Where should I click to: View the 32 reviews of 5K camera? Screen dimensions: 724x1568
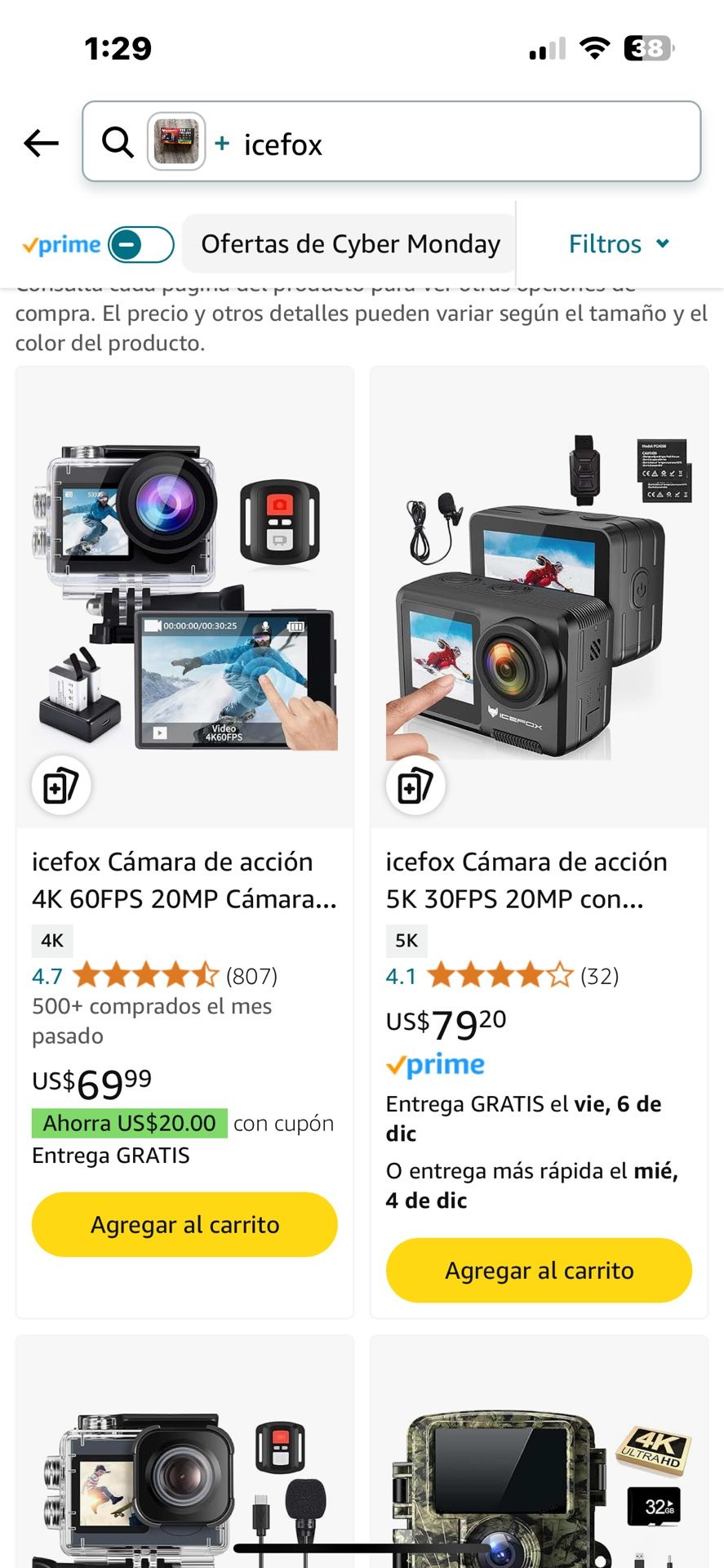(x=599, y=976)
